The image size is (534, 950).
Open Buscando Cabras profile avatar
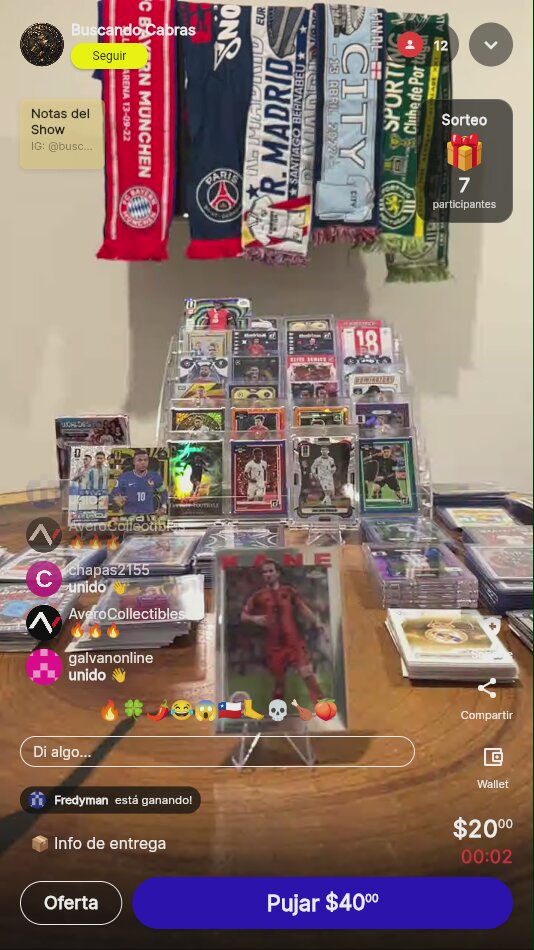click(42, 44)
